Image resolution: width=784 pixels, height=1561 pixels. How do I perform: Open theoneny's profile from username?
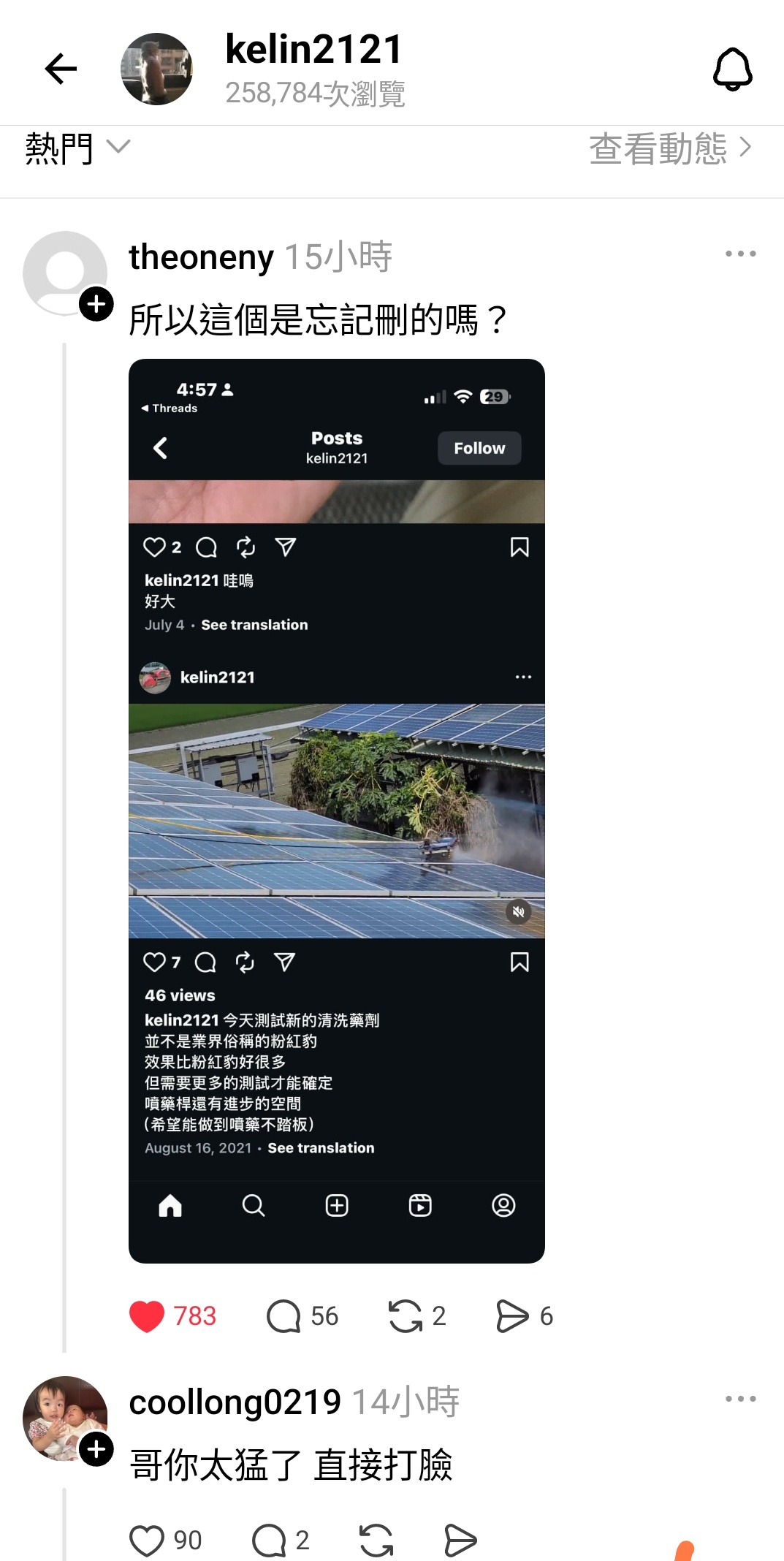tap(201, 257)
